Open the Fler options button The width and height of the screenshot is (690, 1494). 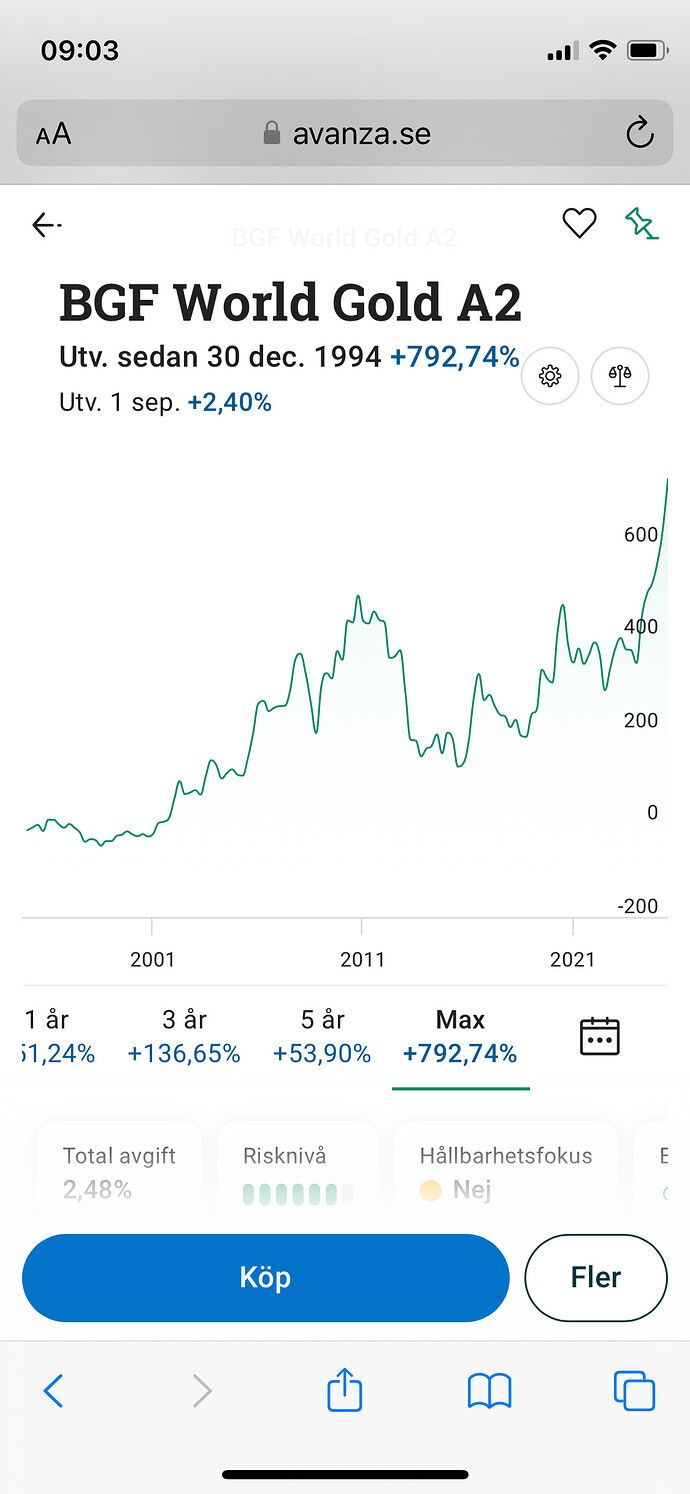[x=596, y=1277]
